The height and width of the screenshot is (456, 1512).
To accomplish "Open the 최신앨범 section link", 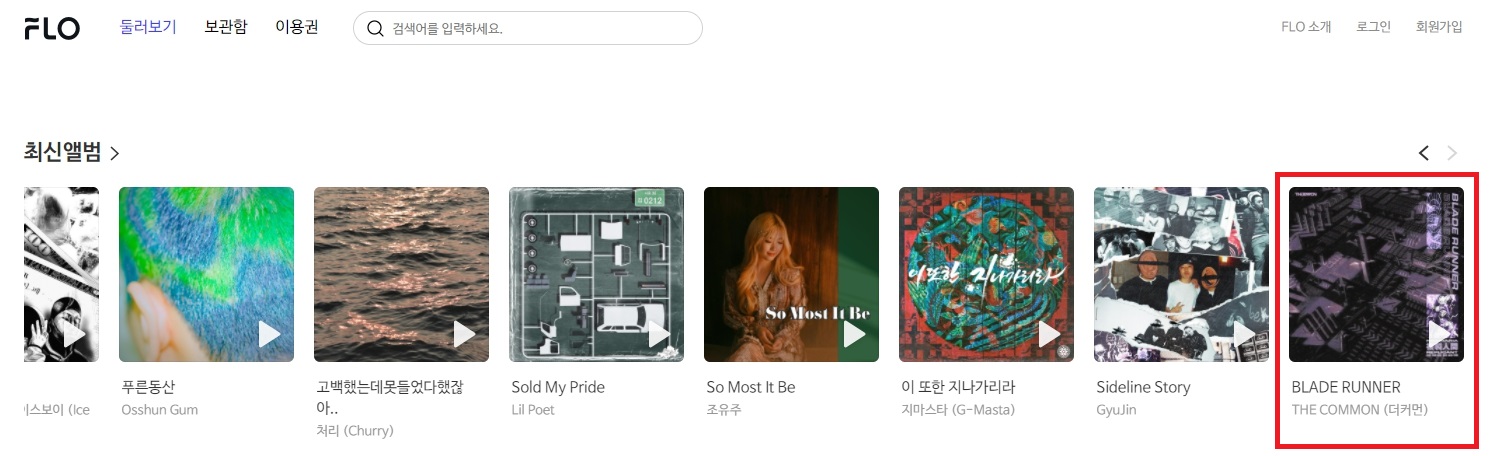I will [72, 153].
